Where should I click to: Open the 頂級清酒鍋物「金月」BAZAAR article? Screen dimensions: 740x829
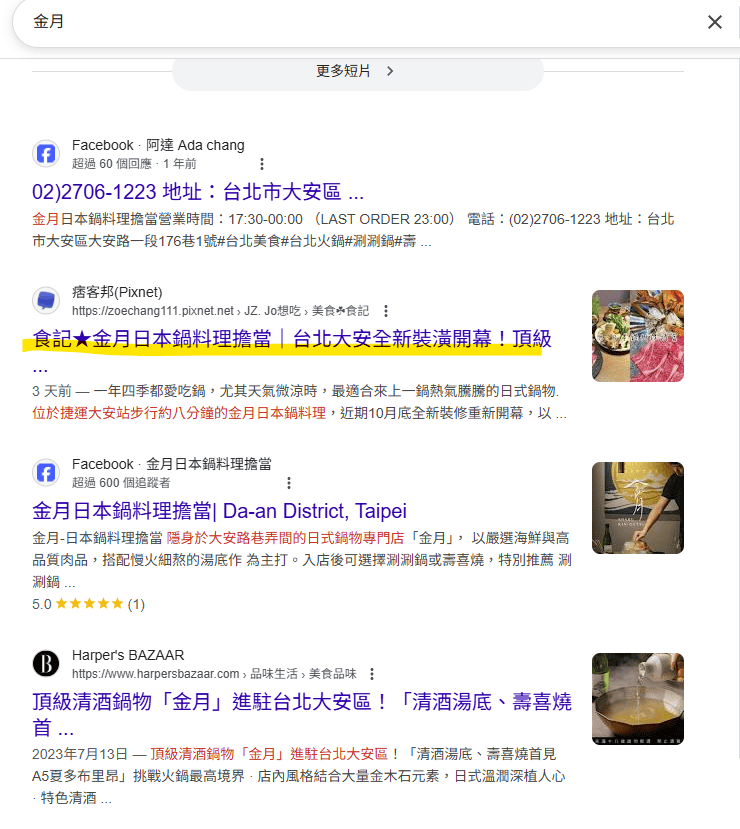tap(300, 702)
